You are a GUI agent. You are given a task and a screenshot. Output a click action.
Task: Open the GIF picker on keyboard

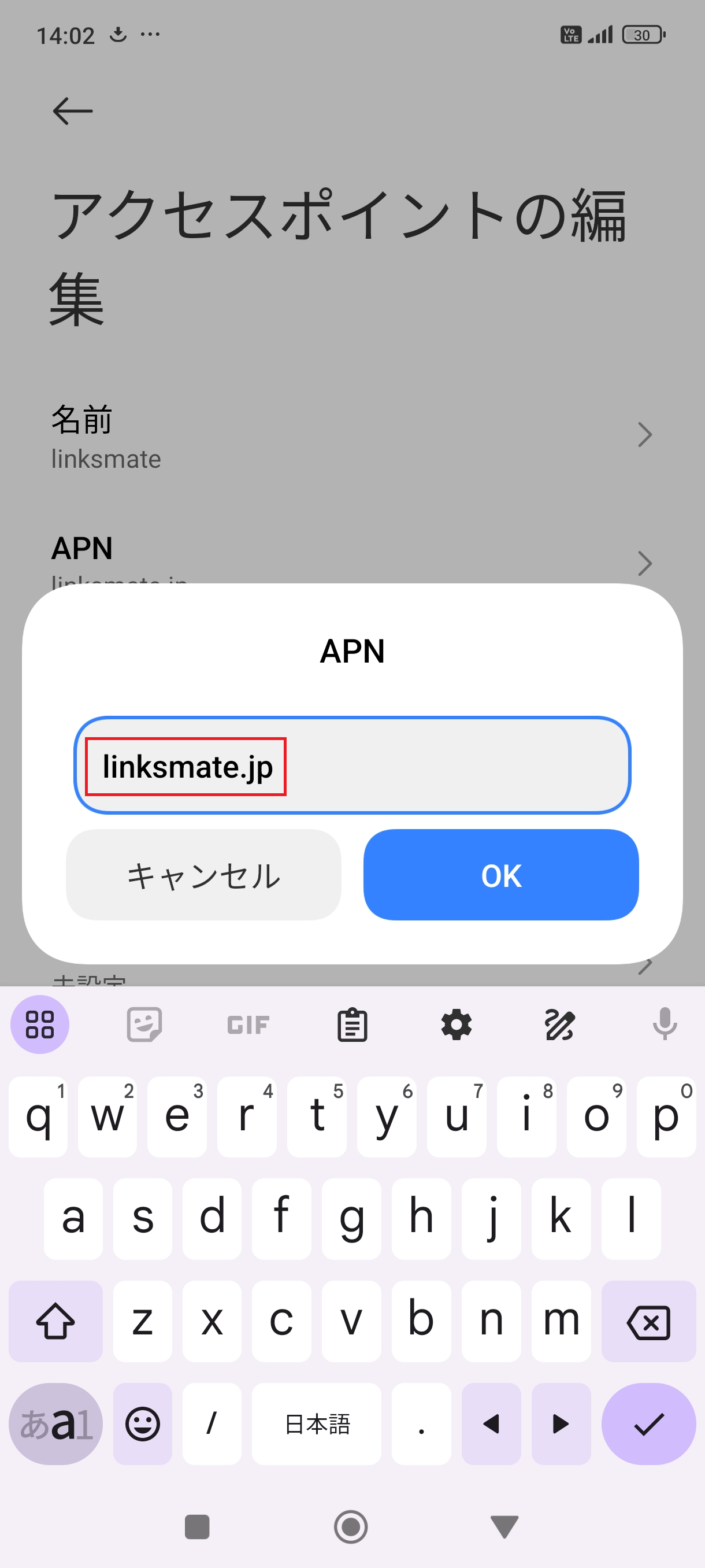tap(247, 1025)
